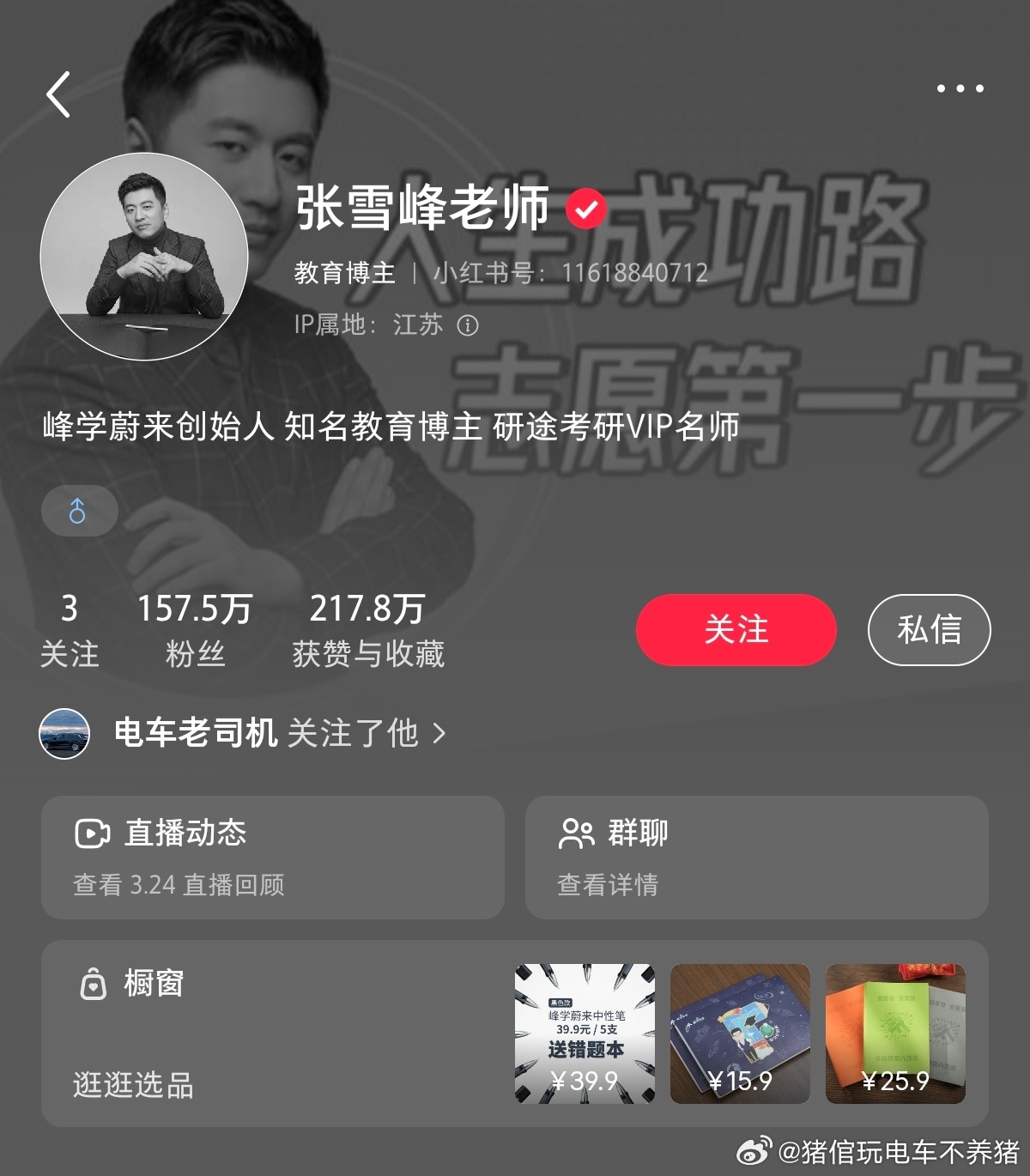The image size is (1030, 1176).
Task: Click the live video icon beside 直播动态
Action: tap(90, 833)
